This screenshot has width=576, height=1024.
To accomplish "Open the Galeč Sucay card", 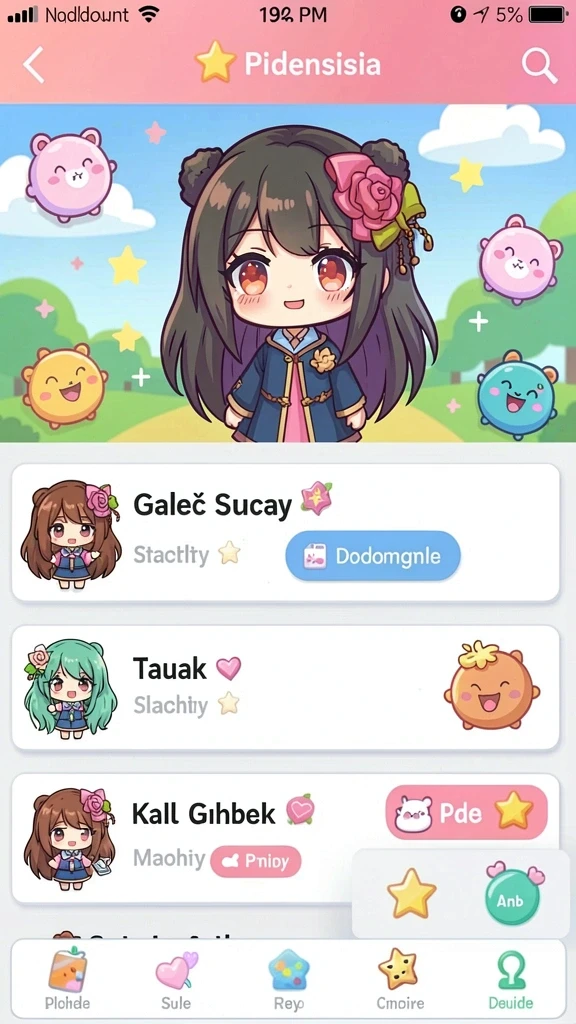I will click(x=286, y=532).
